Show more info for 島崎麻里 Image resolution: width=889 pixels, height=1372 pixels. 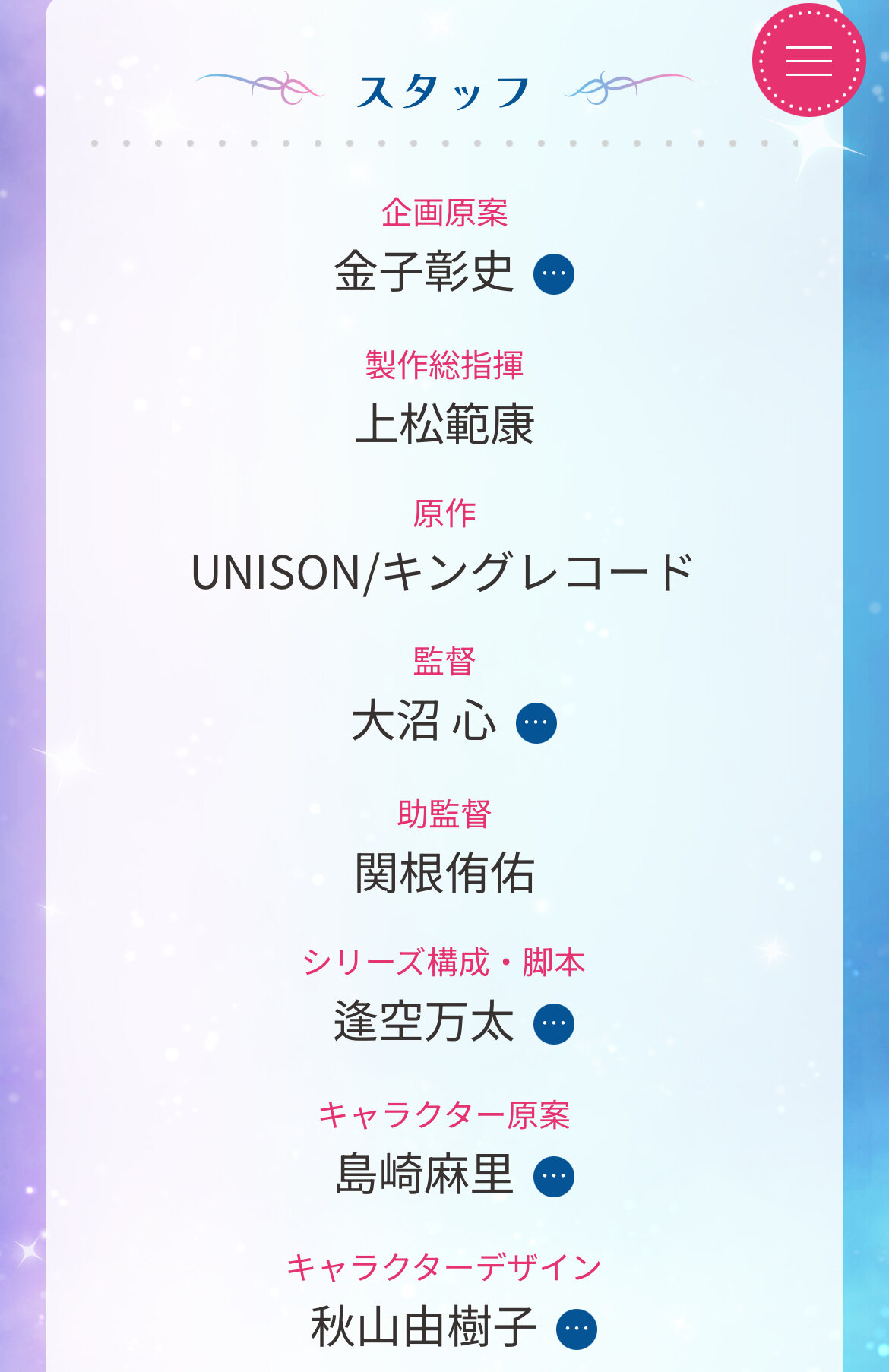point(554,1177)
